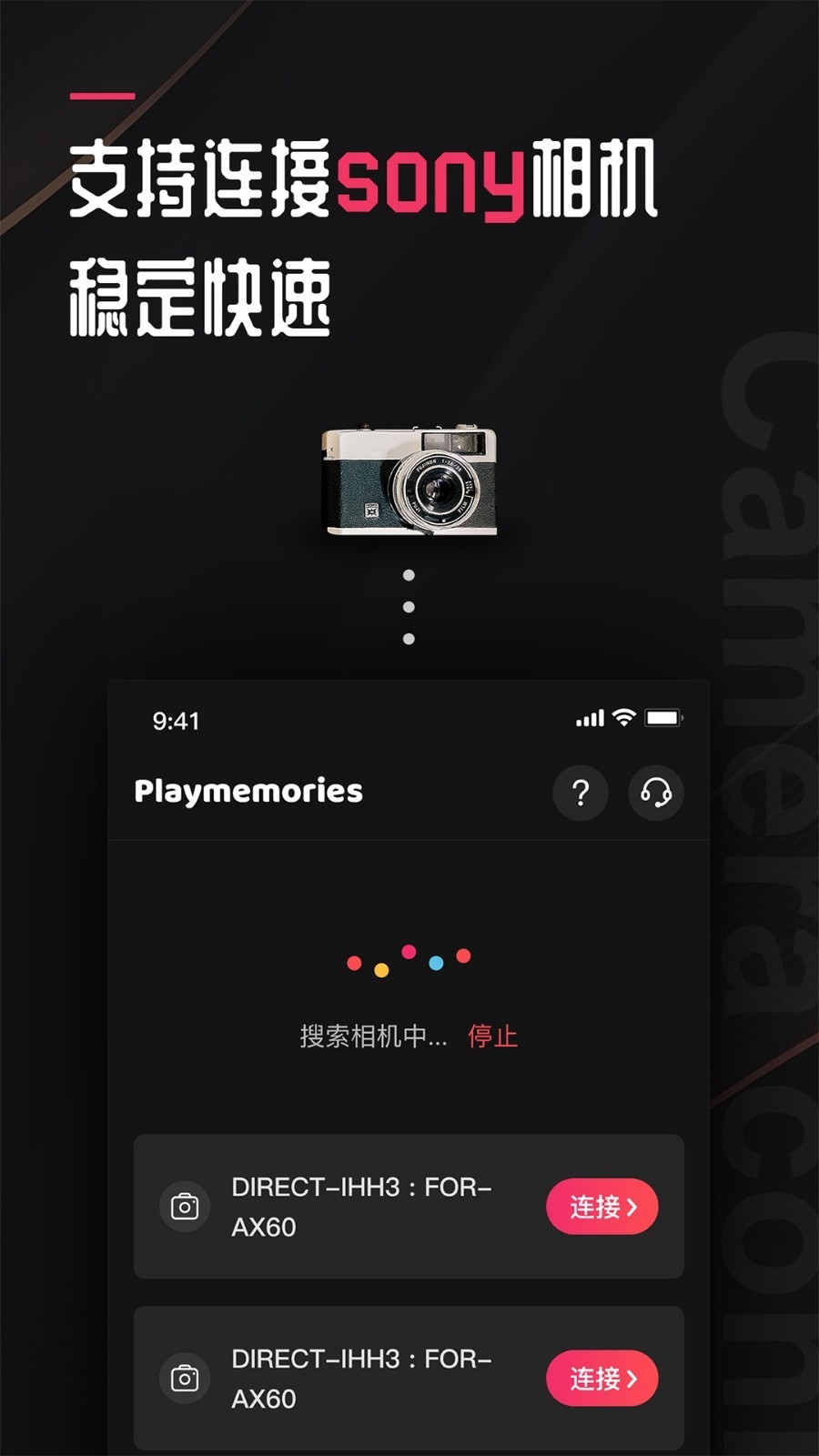Image resolution: width=819 pixels, height=1456 pixels.
Task: Click the camera icon beside the second DIRECT-IHH3 entry
Action: click(186, 1377)
